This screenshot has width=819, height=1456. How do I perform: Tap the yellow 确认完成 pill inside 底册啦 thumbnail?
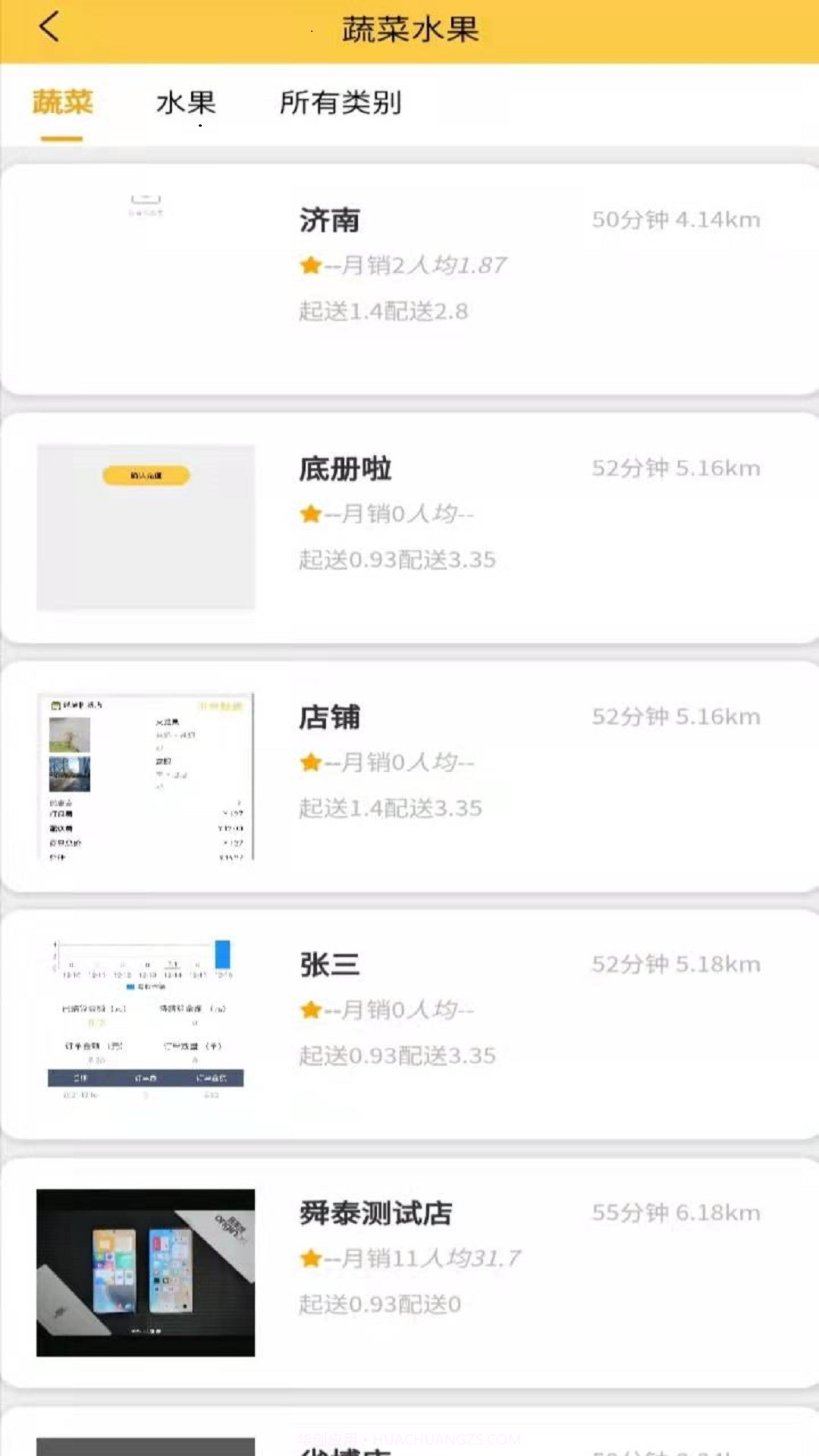click(146, 475)
